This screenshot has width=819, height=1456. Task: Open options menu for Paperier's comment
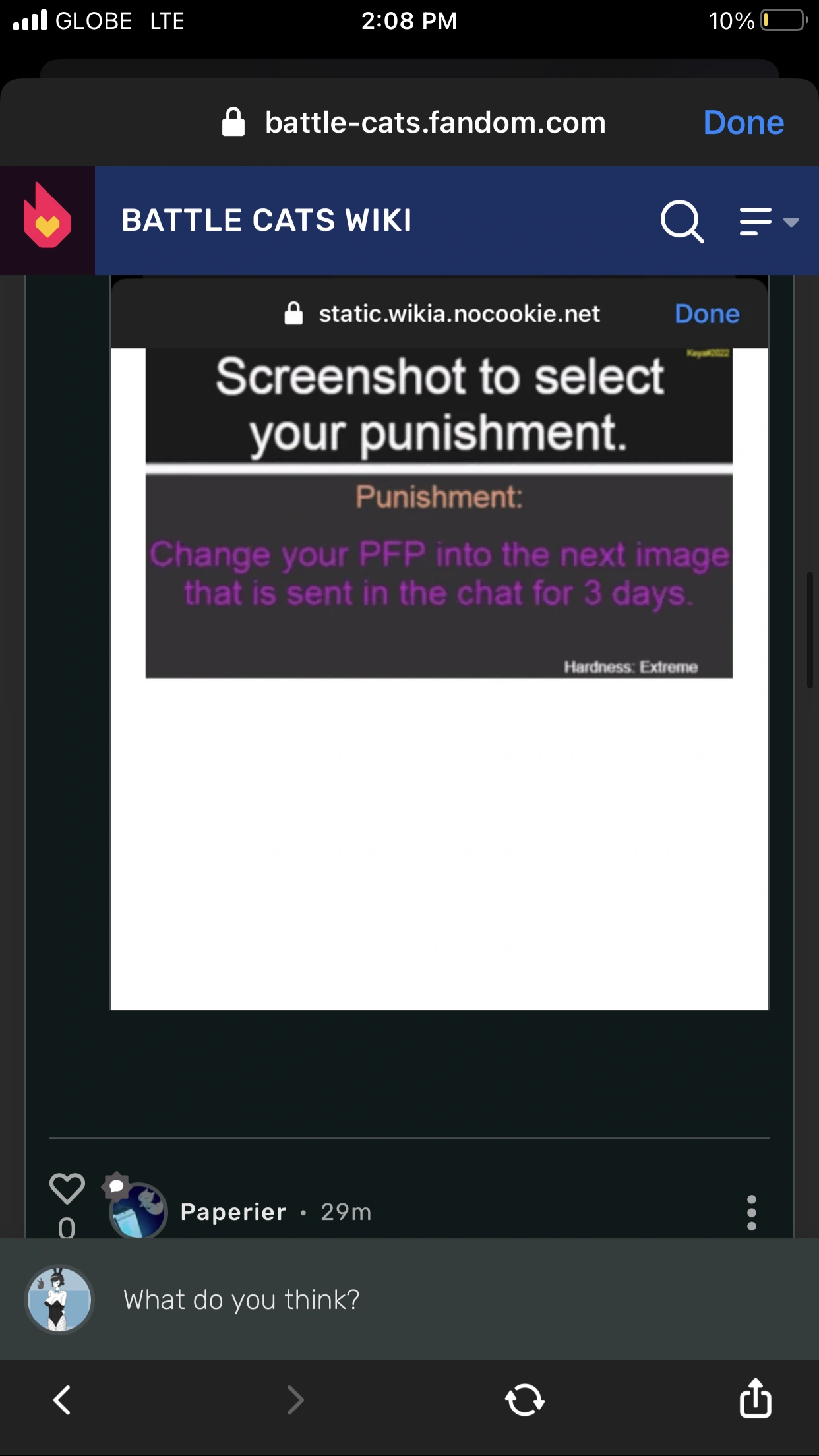point(751,1212)
